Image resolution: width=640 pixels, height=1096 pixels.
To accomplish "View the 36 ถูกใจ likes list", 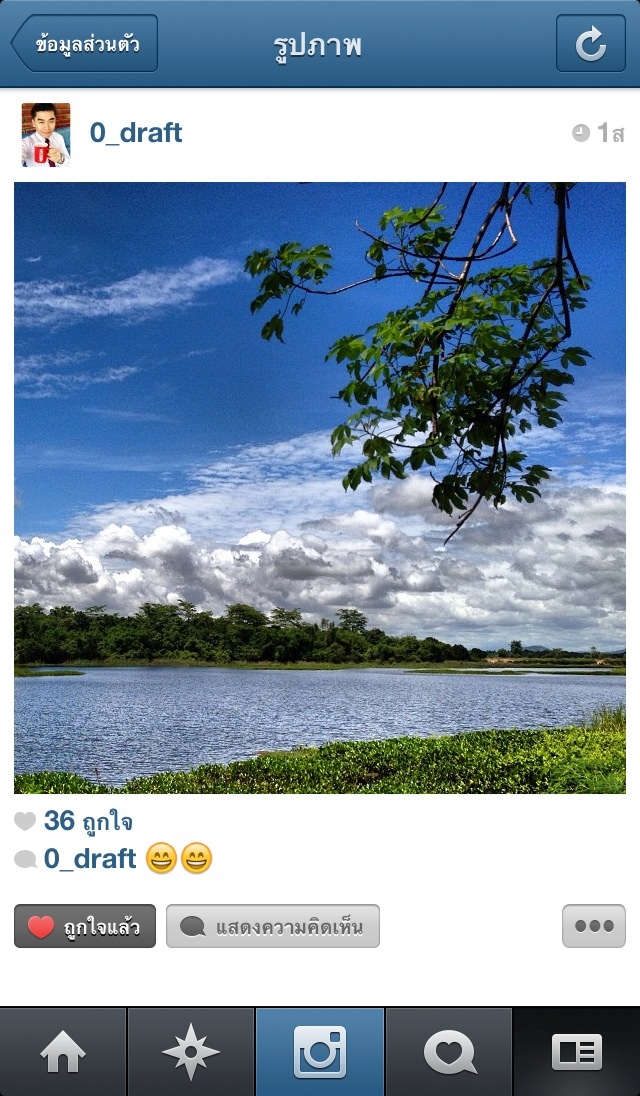I will tap(87, 821).
